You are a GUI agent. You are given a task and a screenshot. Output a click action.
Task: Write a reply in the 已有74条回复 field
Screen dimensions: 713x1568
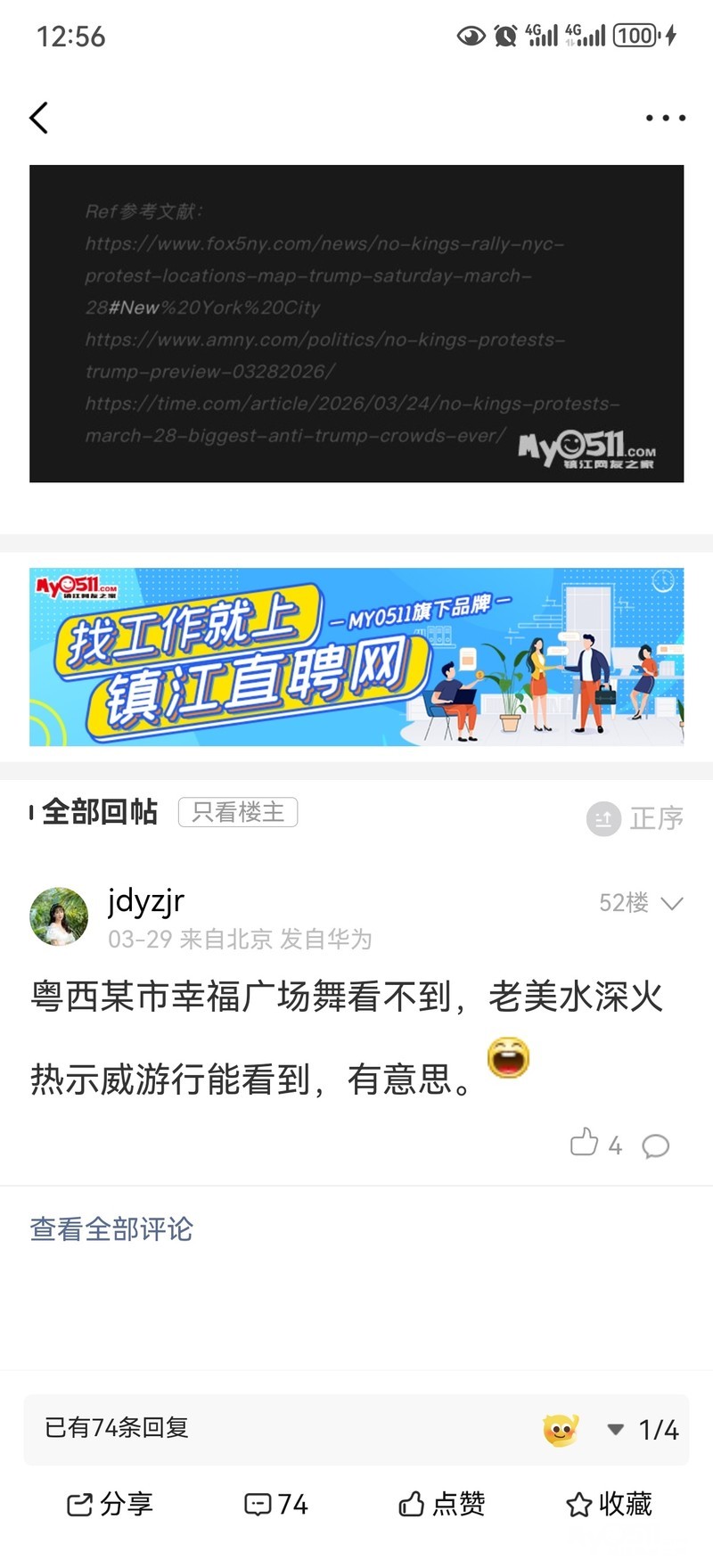(x=267, y=1428)
